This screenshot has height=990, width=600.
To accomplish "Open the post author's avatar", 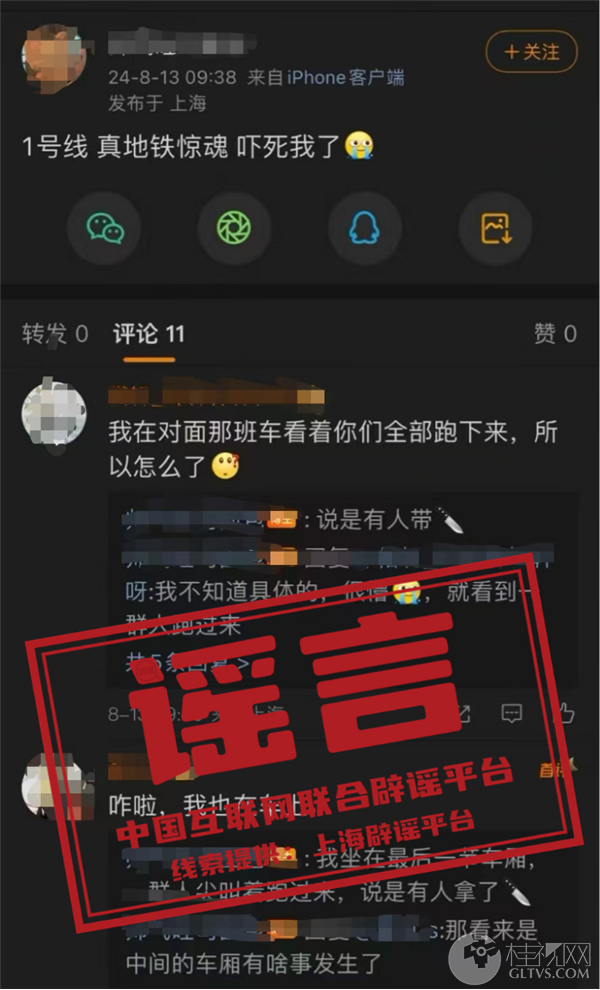I will point(53,59).
